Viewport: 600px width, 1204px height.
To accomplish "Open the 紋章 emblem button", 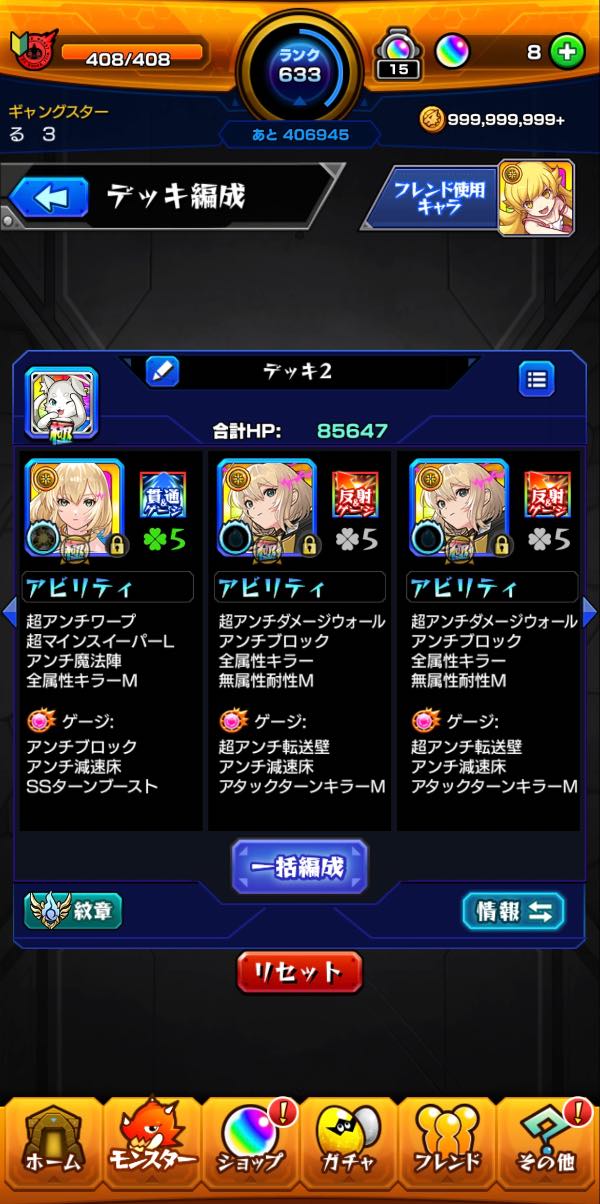I will 74,911.
